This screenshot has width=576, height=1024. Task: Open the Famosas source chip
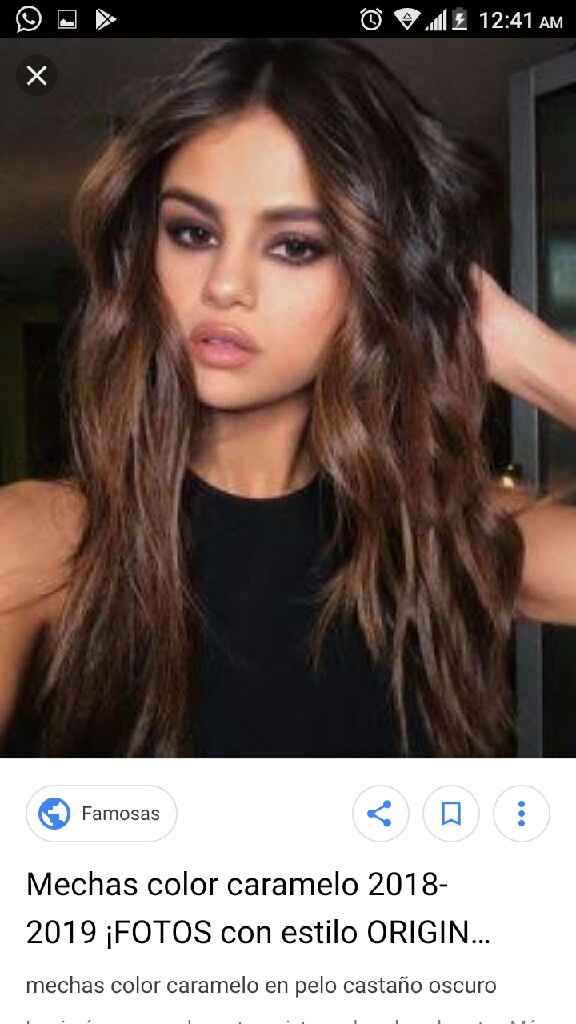tap(101, 813)
